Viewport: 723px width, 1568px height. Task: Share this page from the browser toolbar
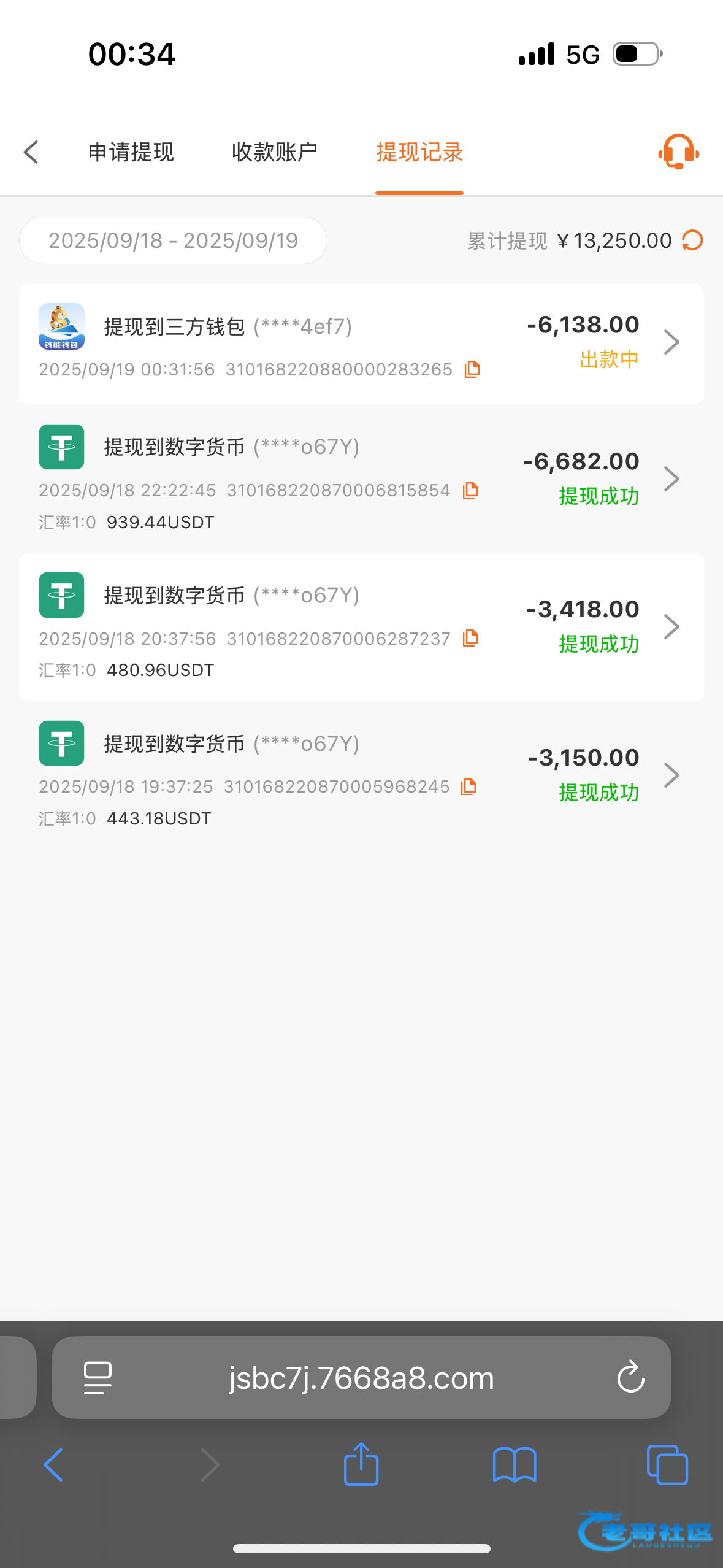[361, 1464]
